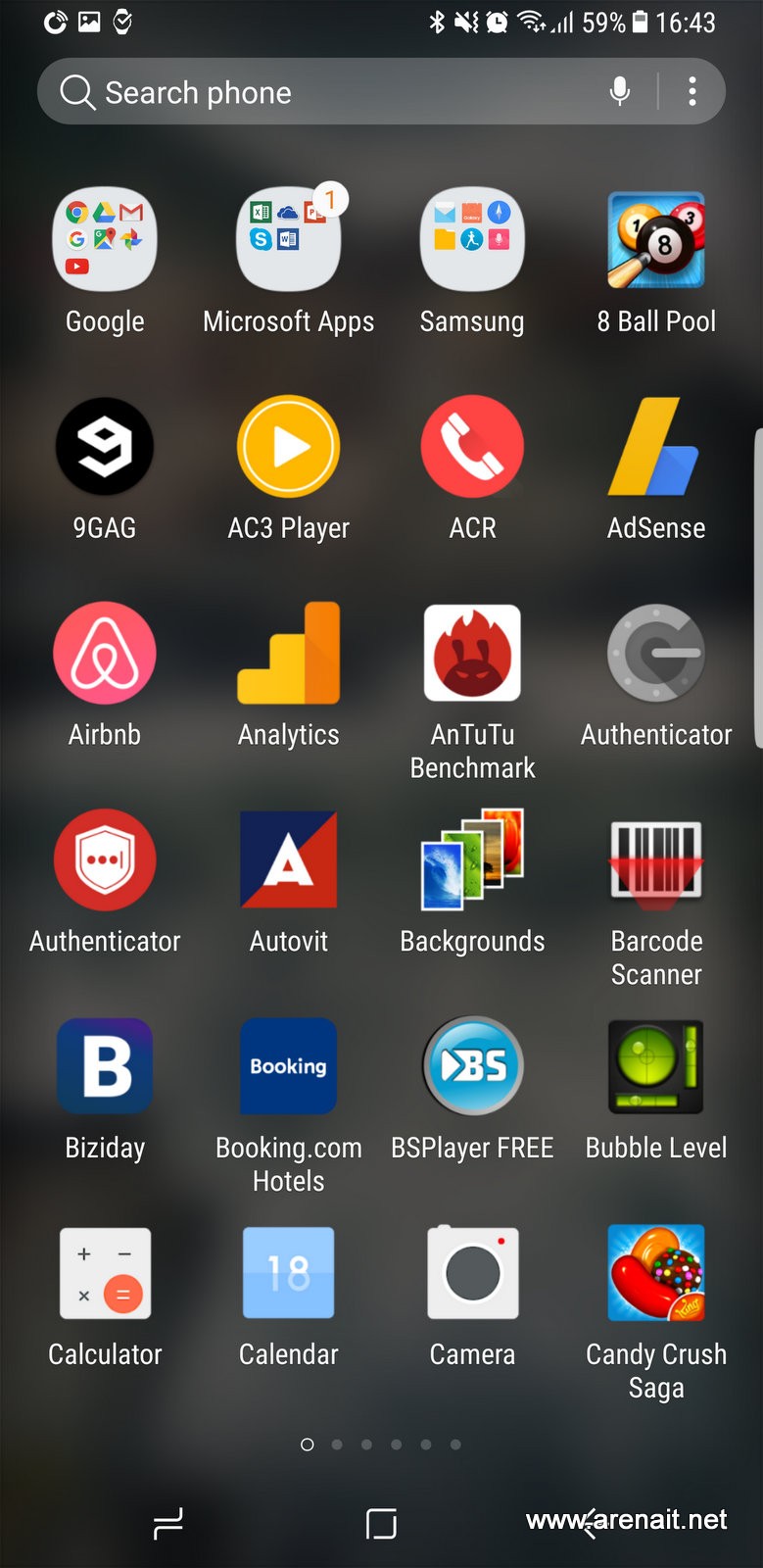Open AdSense

[656, 447]
